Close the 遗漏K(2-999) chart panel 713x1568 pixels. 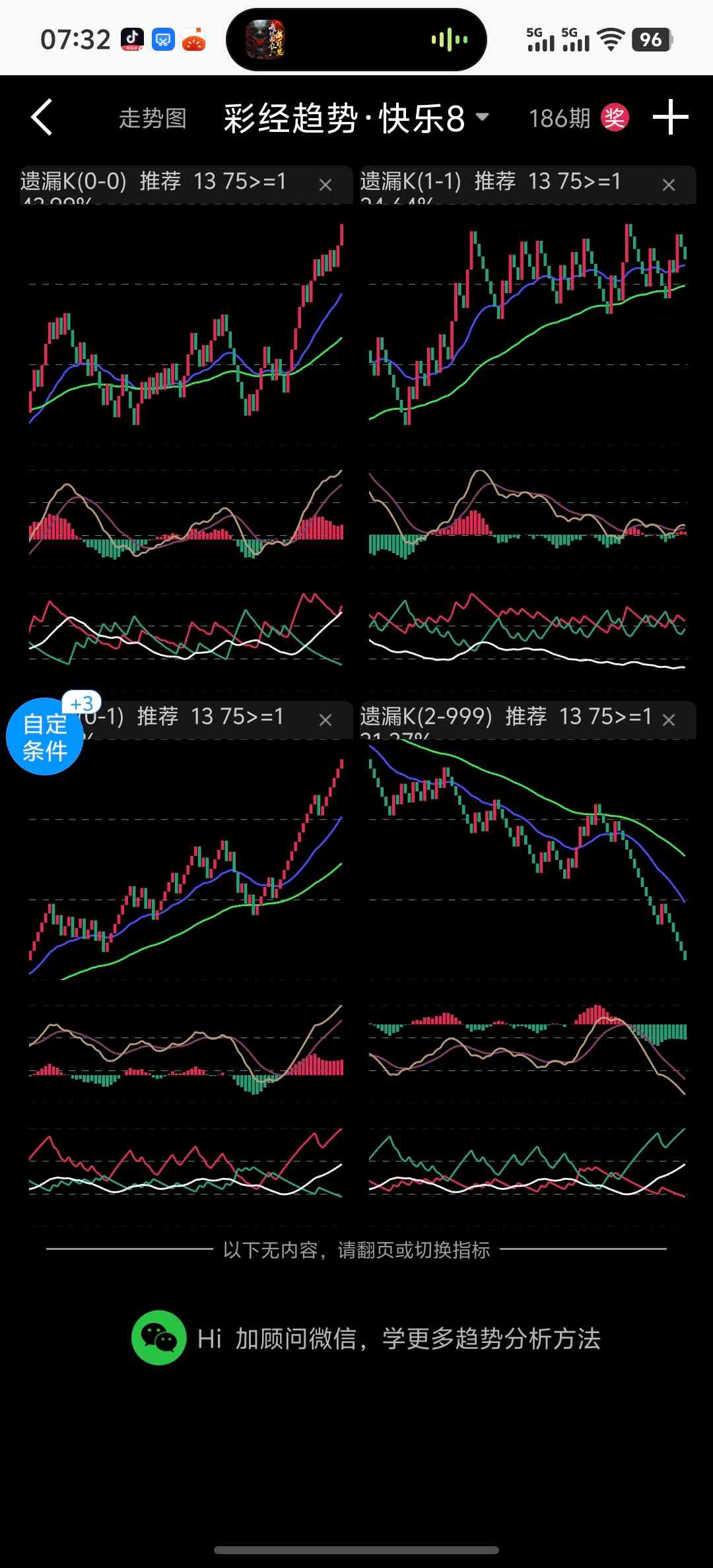669,720
